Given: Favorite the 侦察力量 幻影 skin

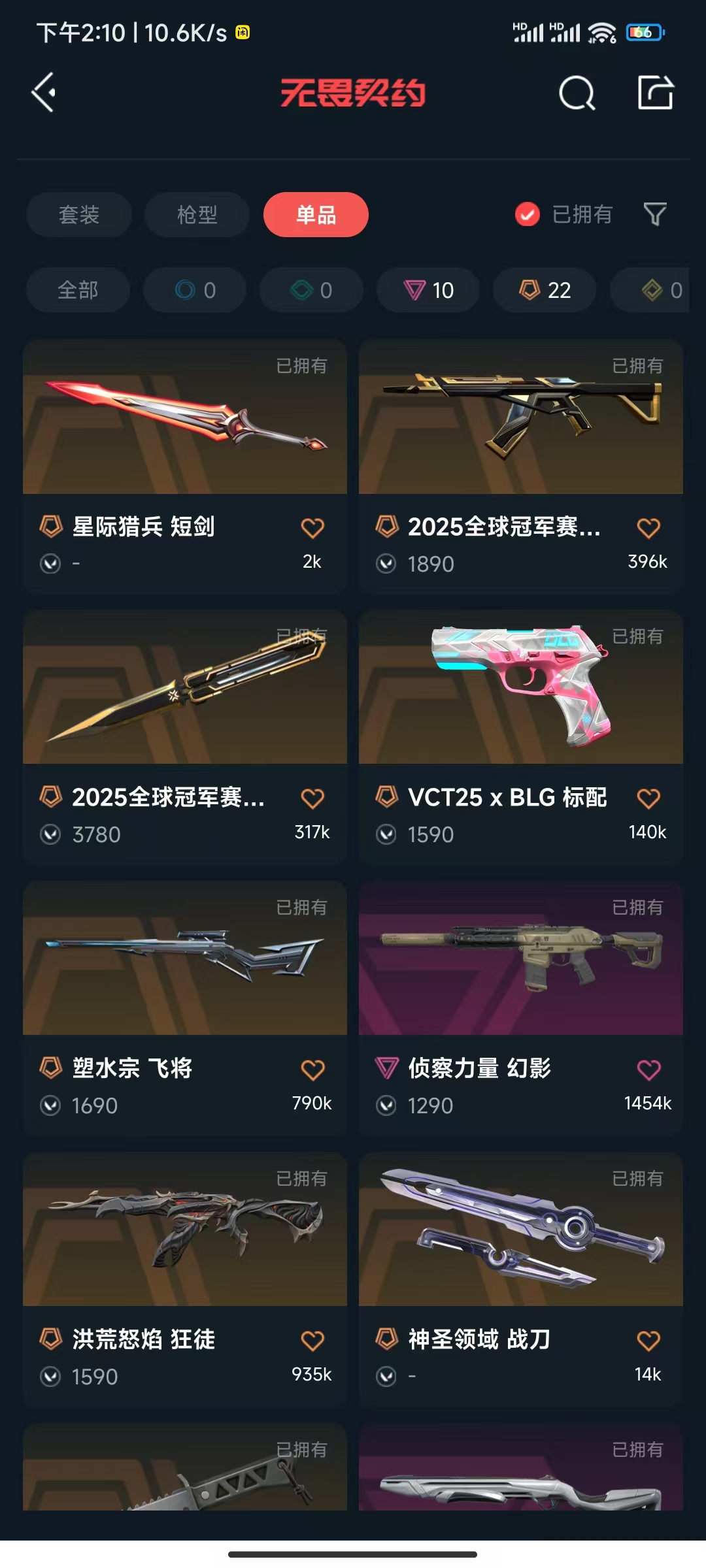Looking at the screenshot, I should click(648, 1070).
